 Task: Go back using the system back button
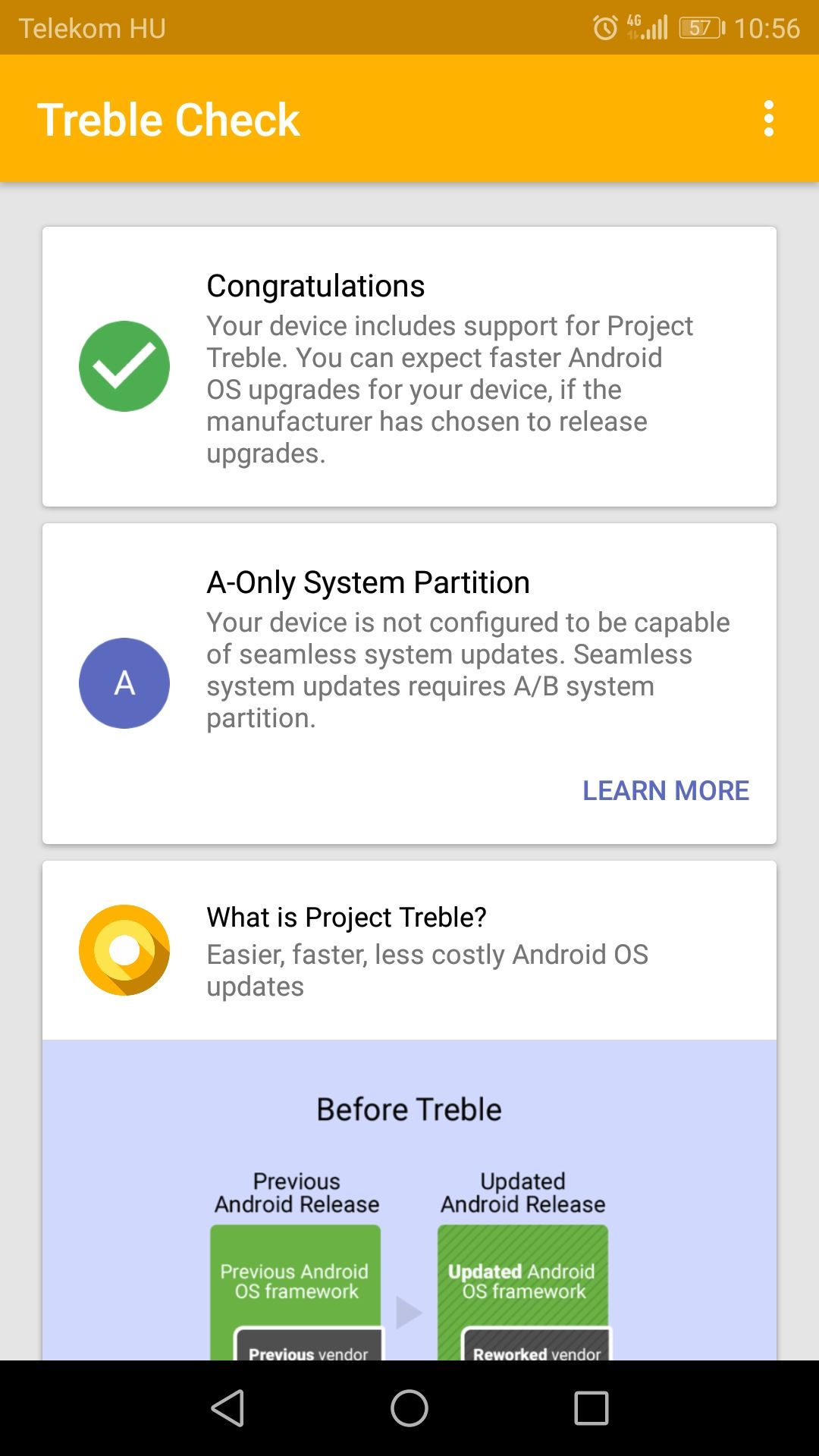[x=227, y=1408]
